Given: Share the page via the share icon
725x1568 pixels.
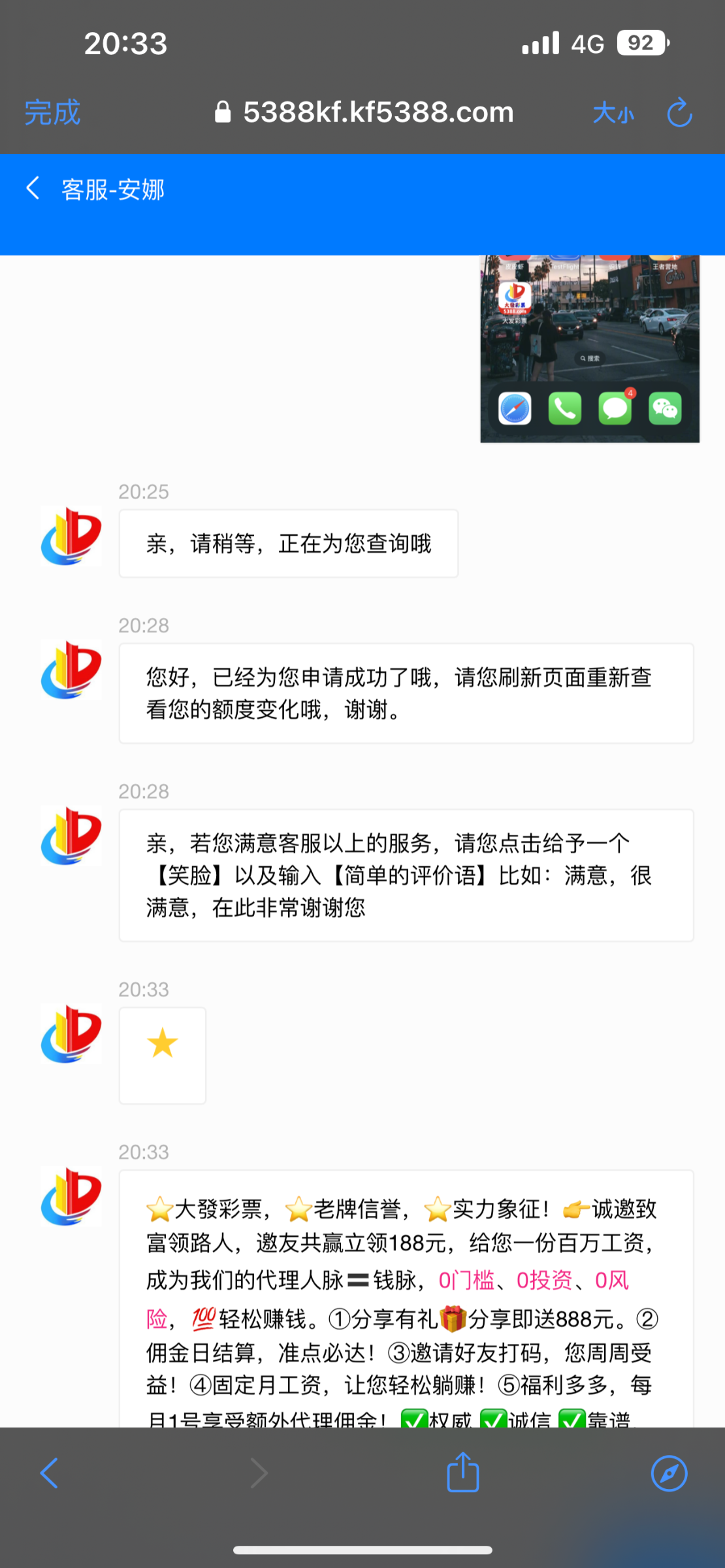Looking at the screenshot, I should click(x=463, y=1472).
